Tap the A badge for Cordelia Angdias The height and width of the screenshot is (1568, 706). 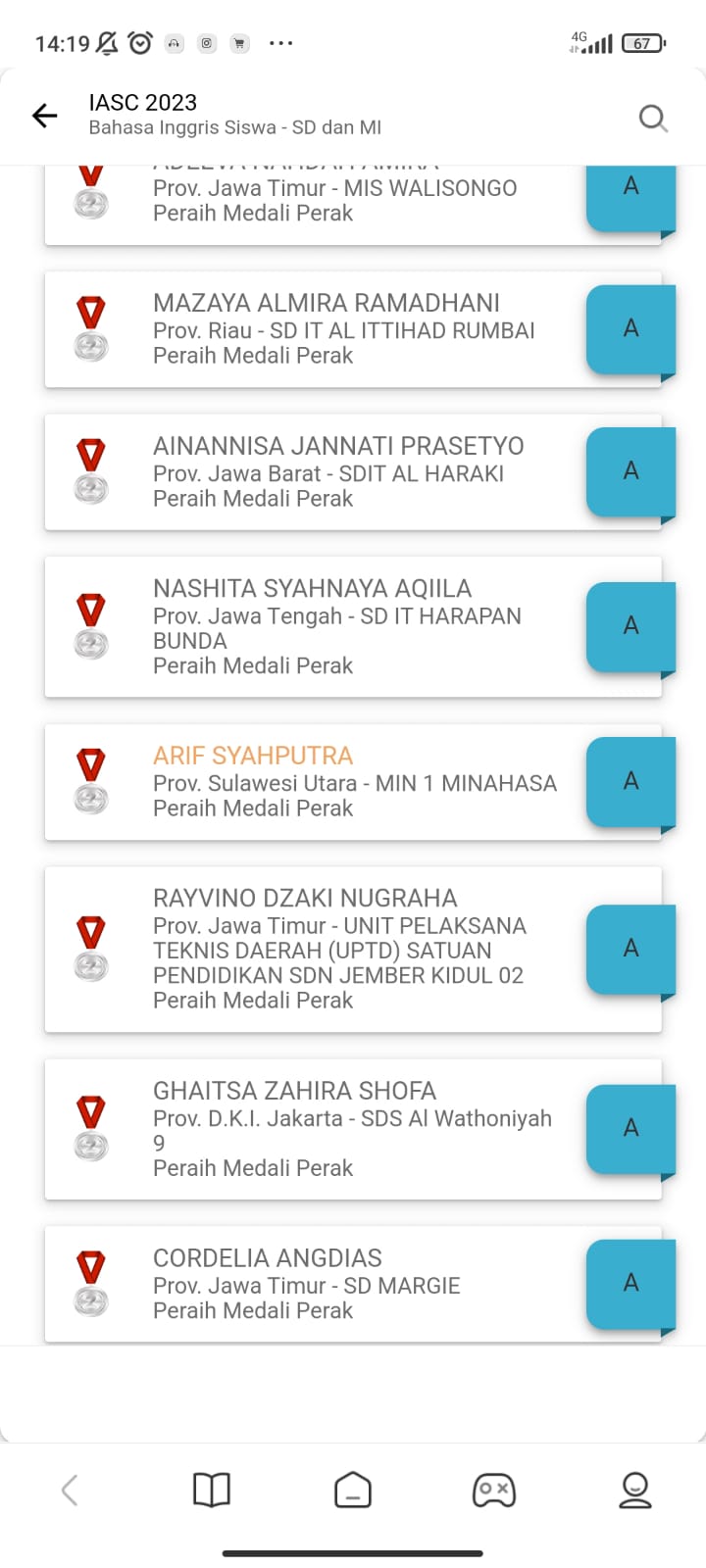[630, 1283]
